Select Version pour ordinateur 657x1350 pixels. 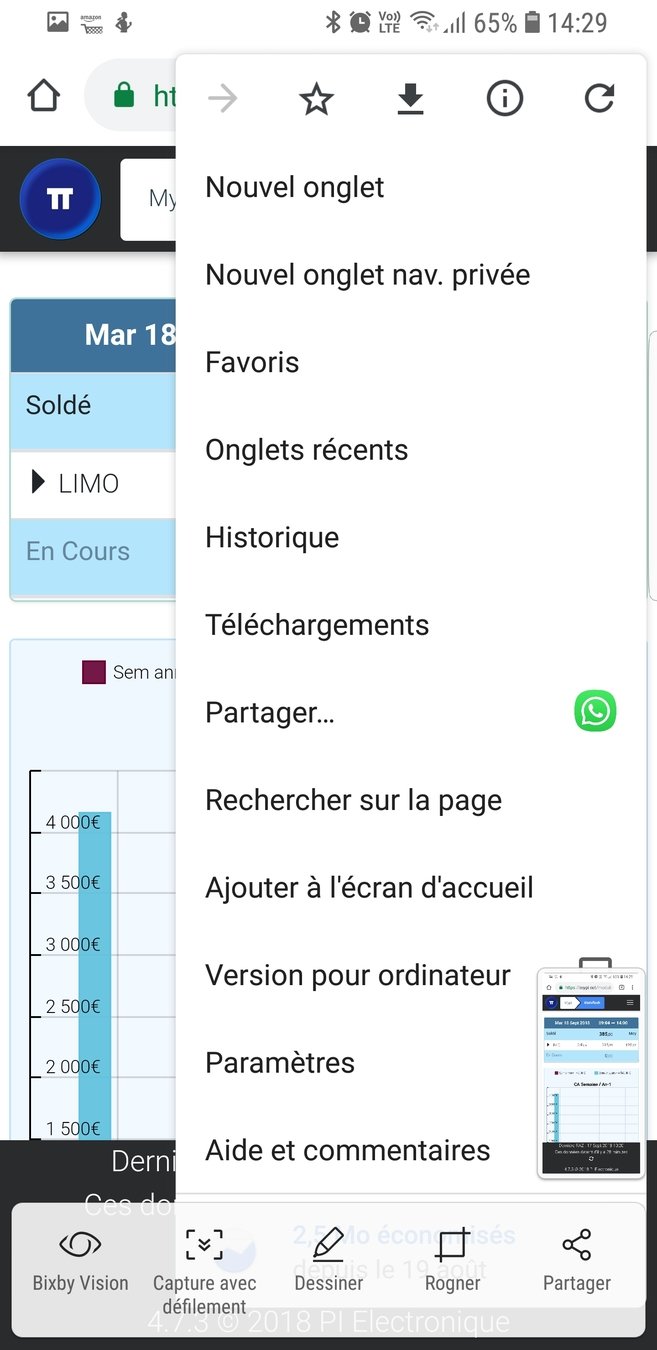pos(358,976)
